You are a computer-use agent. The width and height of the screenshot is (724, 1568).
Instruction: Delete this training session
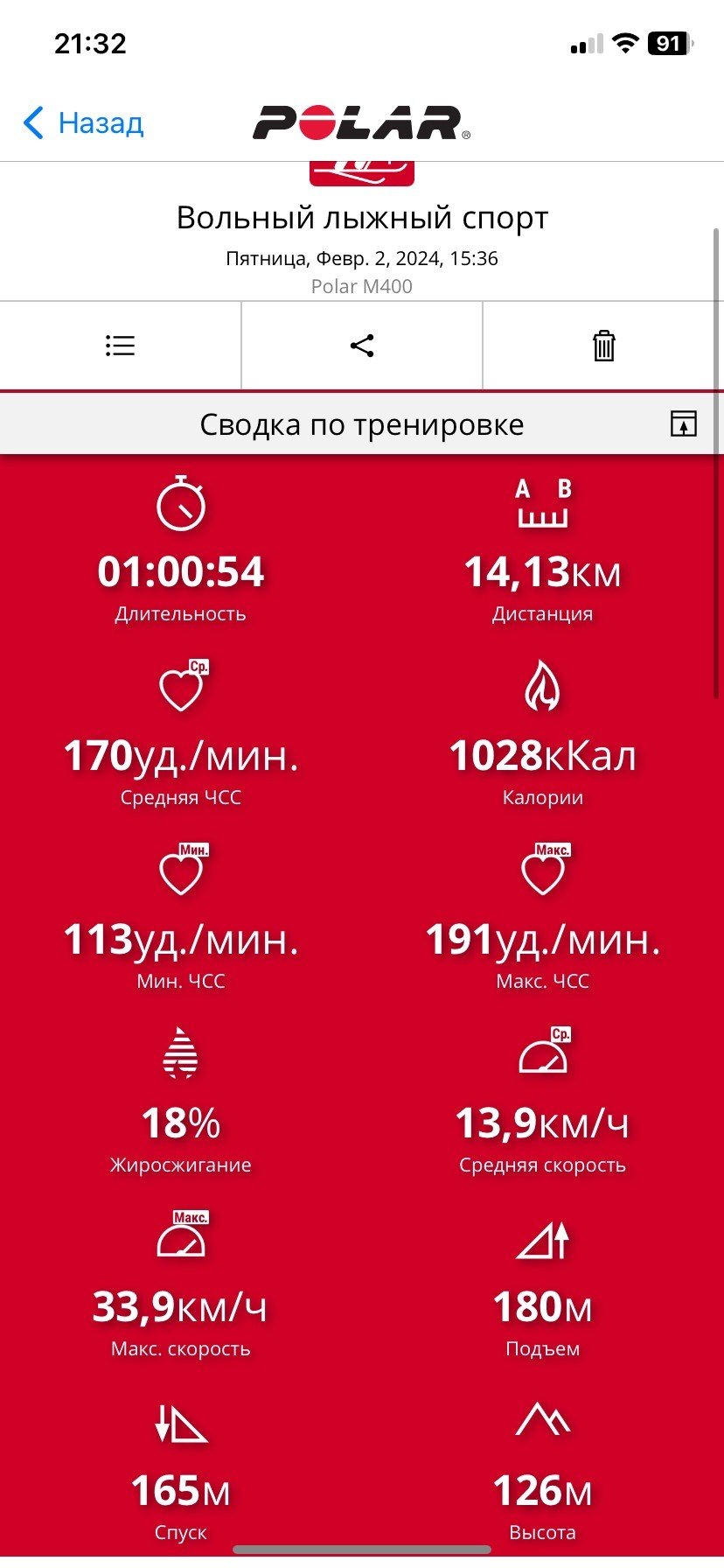coord(604,346)
